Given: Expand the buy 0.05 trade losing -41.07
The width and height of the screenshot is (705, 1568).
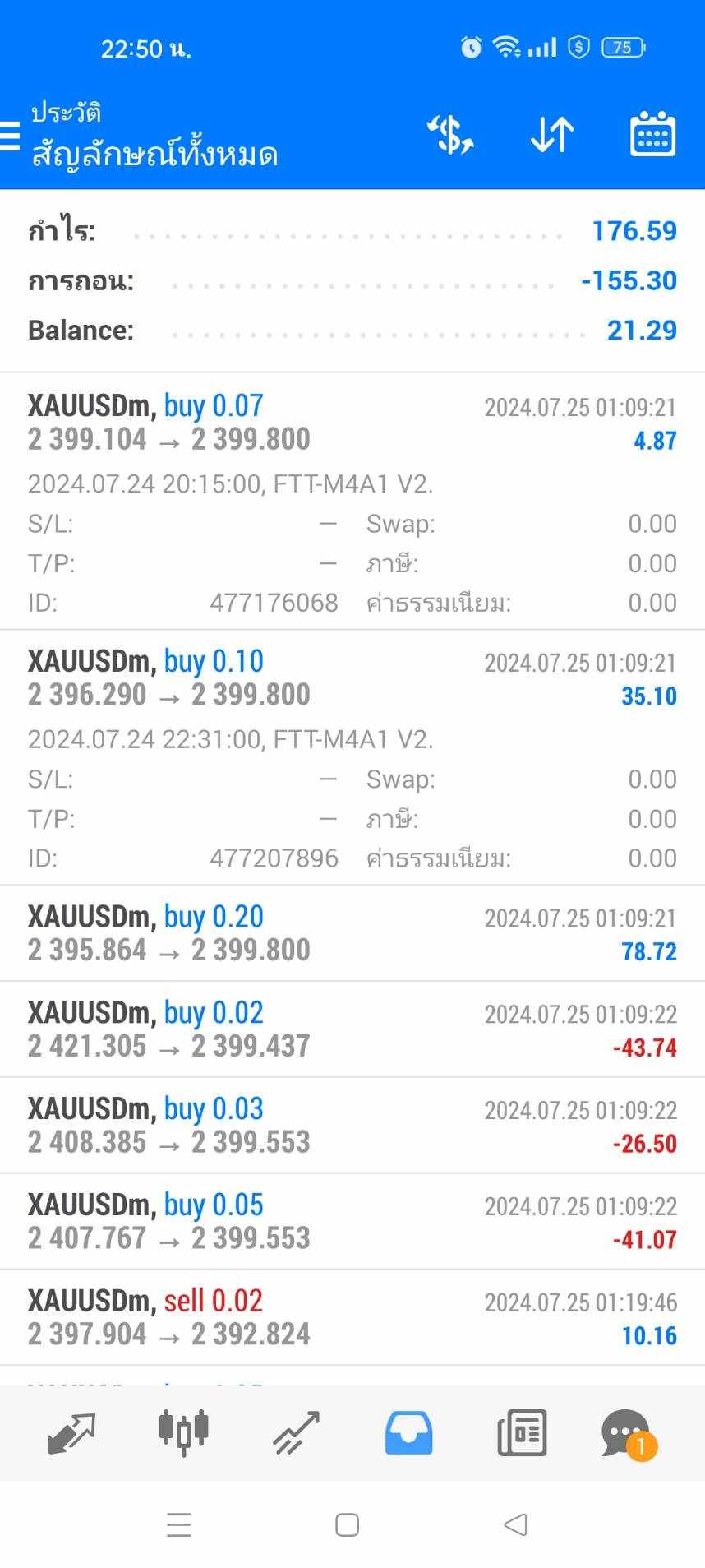Looking at the screenshot, I should 352,1222.
